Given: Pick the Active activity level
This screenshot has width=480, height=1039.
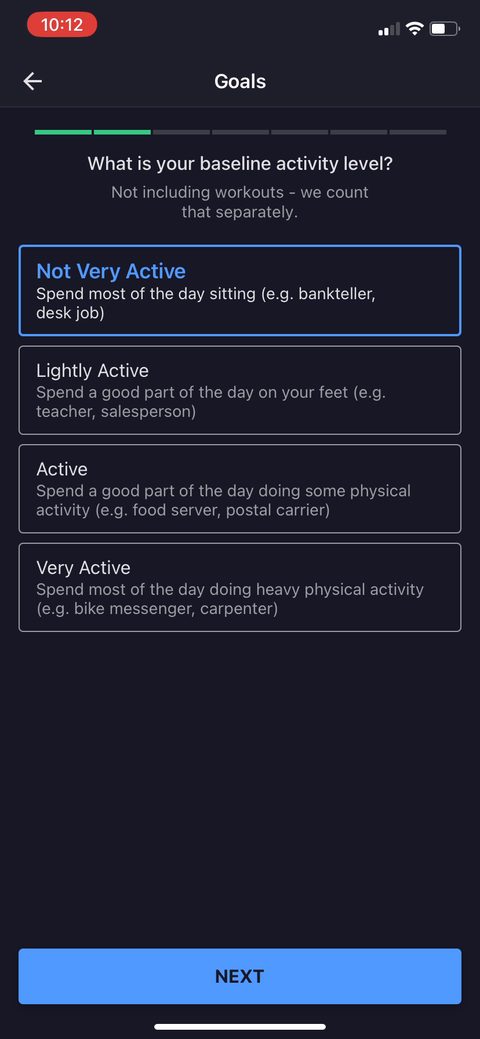Looking at the screenshot, I should (x=239, y=489).
